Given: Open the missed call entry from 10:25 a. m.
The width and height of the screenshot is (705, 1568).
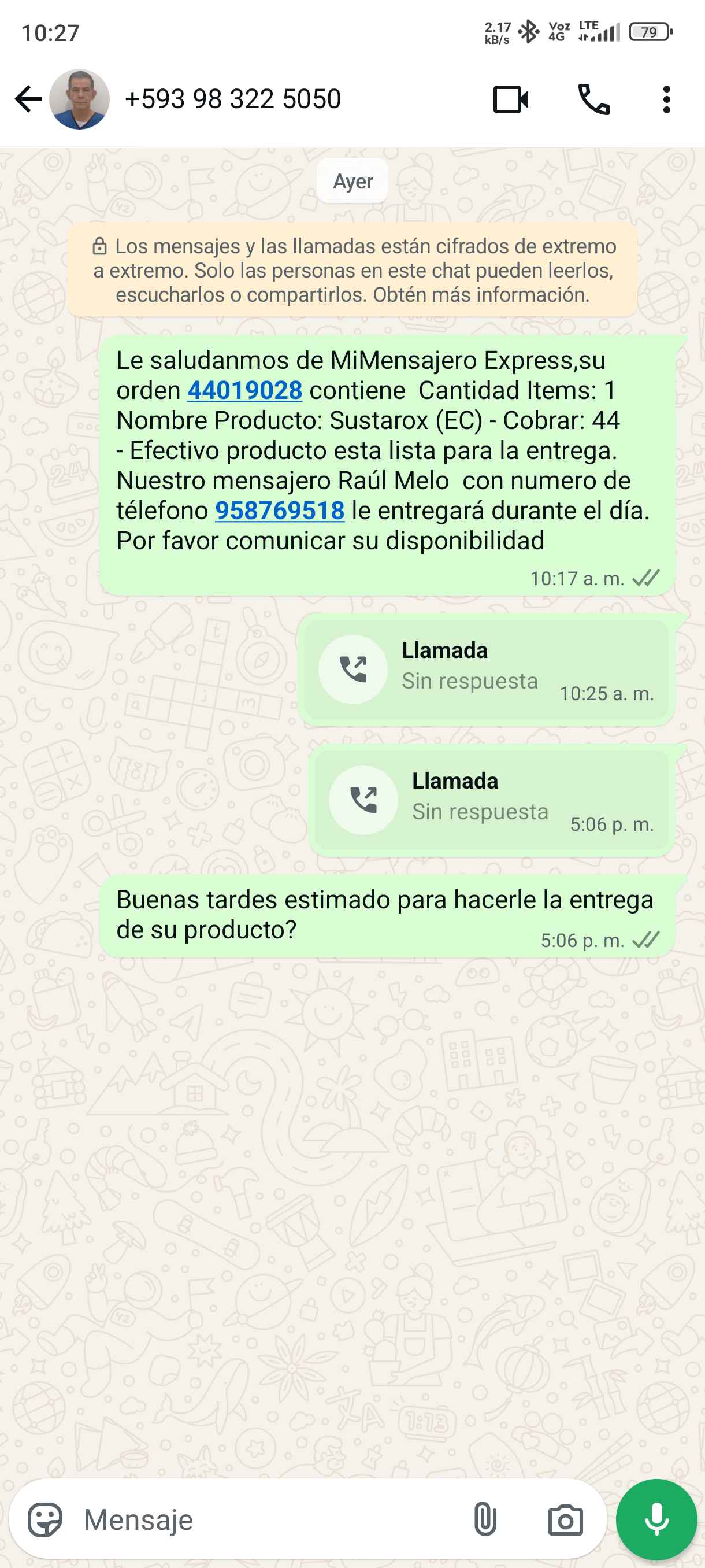Looking at the screenshot, I should pyautogui.click(x=485, y=669).
